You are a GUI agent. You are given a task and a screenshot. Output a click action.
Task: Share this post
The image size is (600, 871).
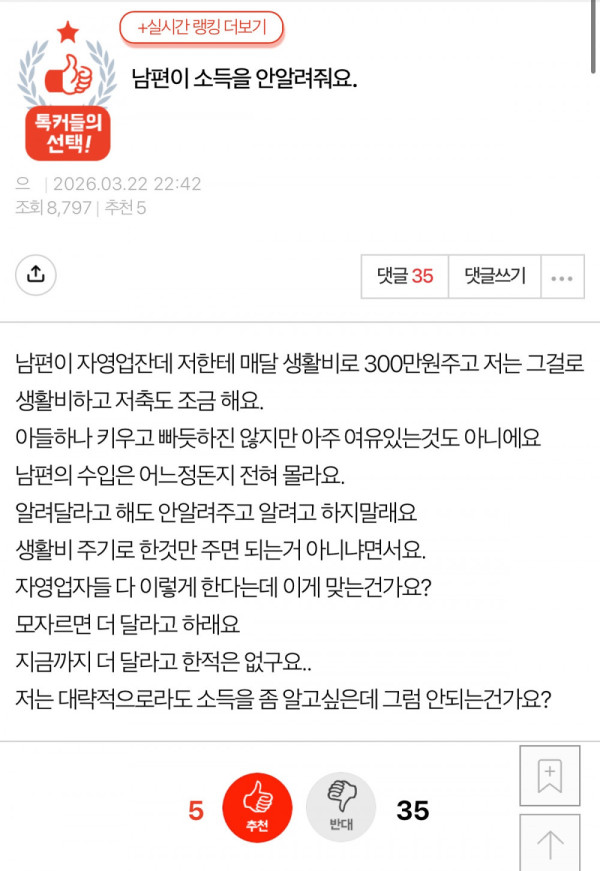(x=35, y=275)
